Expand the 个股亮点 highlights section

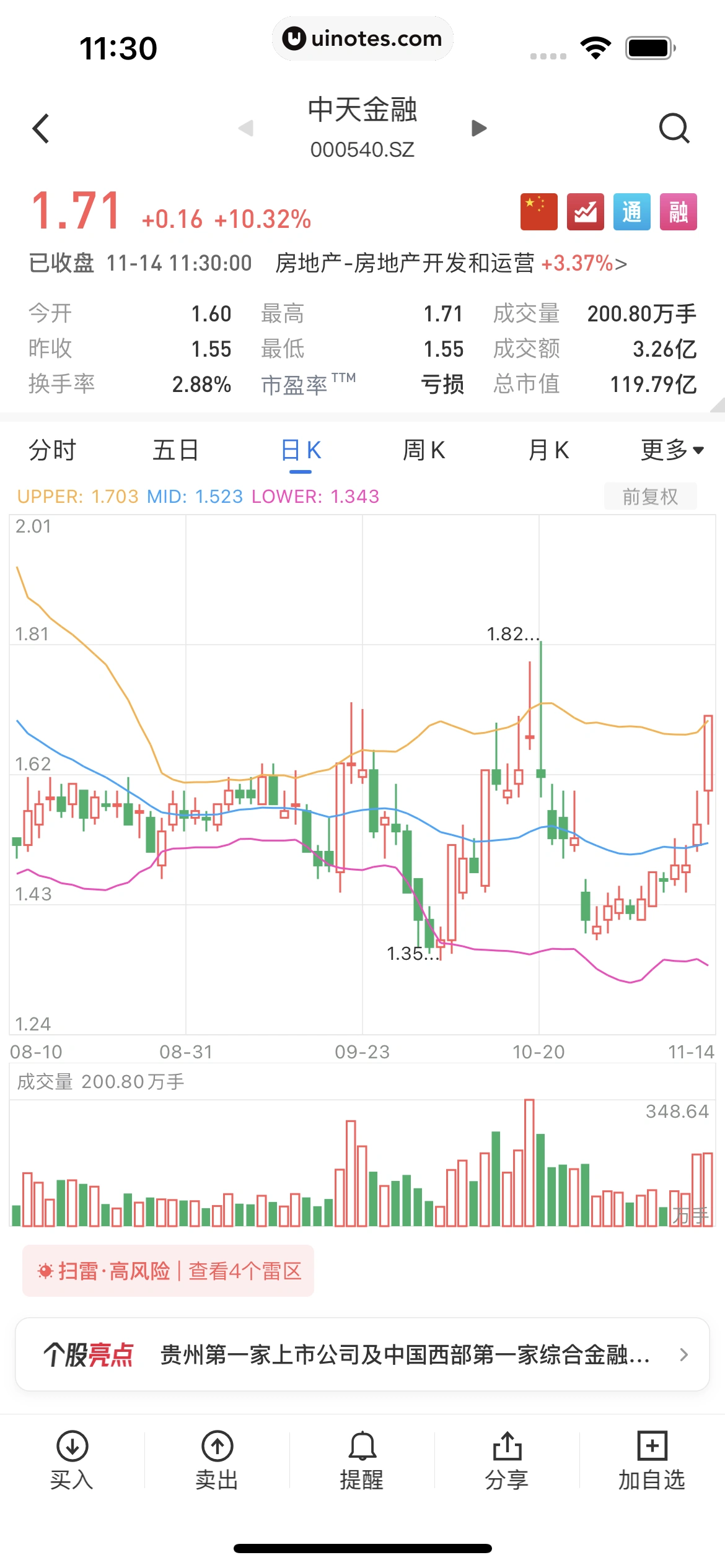[x=362, y=1354]
